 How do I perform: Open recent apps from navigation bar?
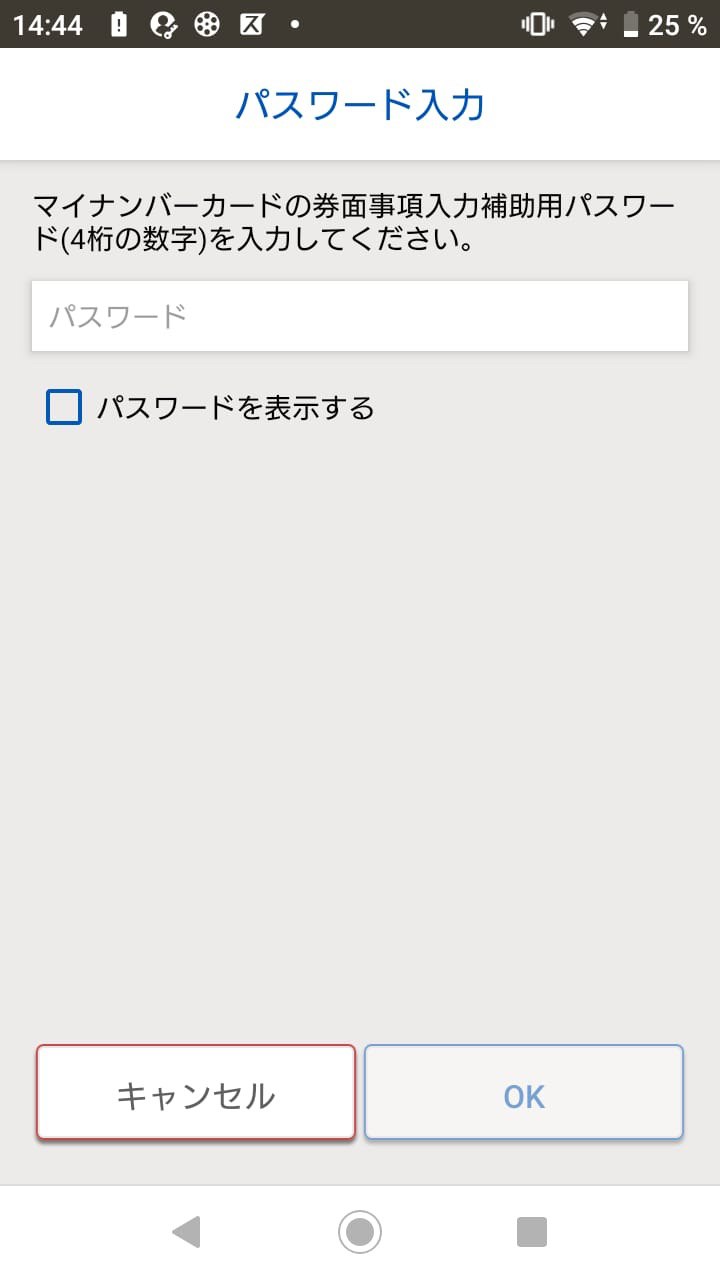pos(532,1232)
